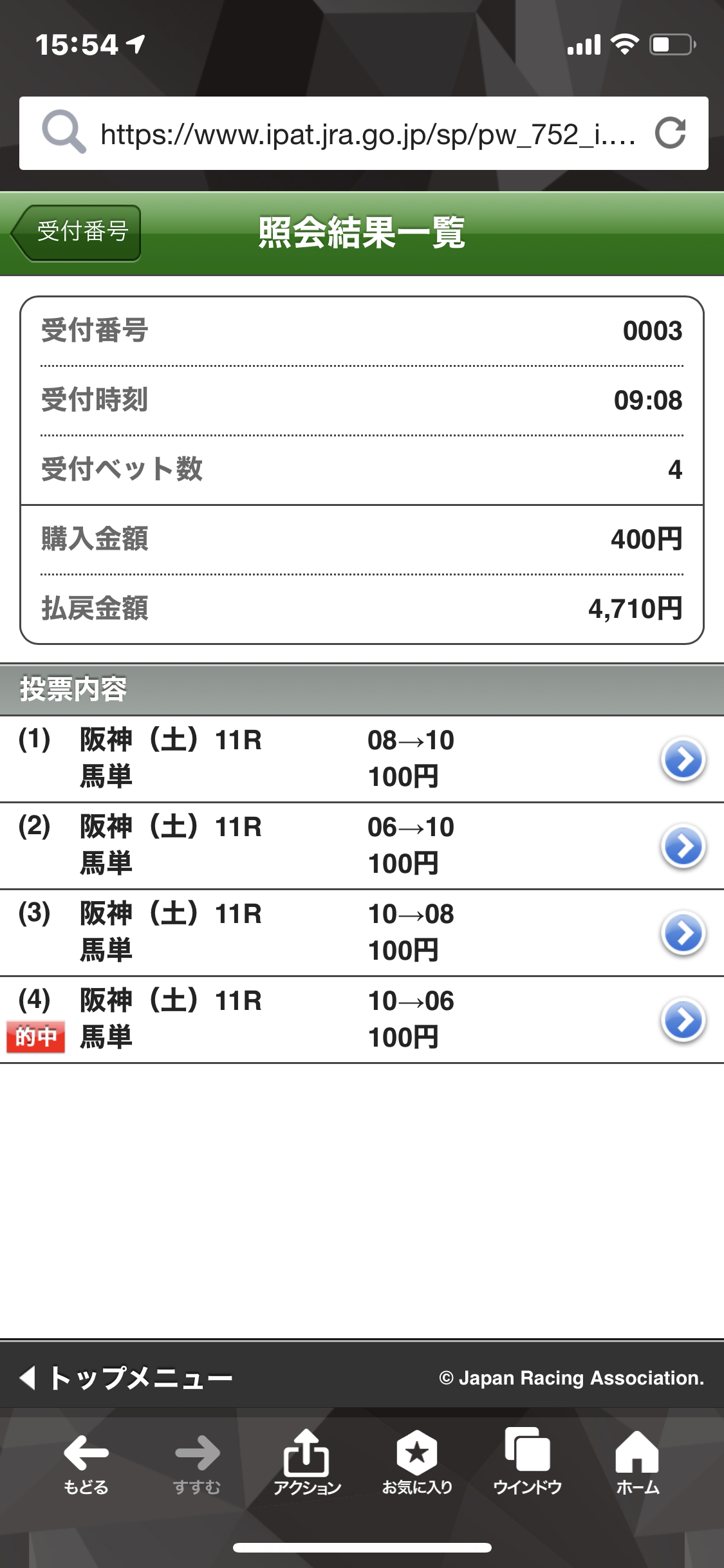724x1568 pixels.
Task: Open winning bet (4) 10→06 details
Action: (x=683, y=1020)
